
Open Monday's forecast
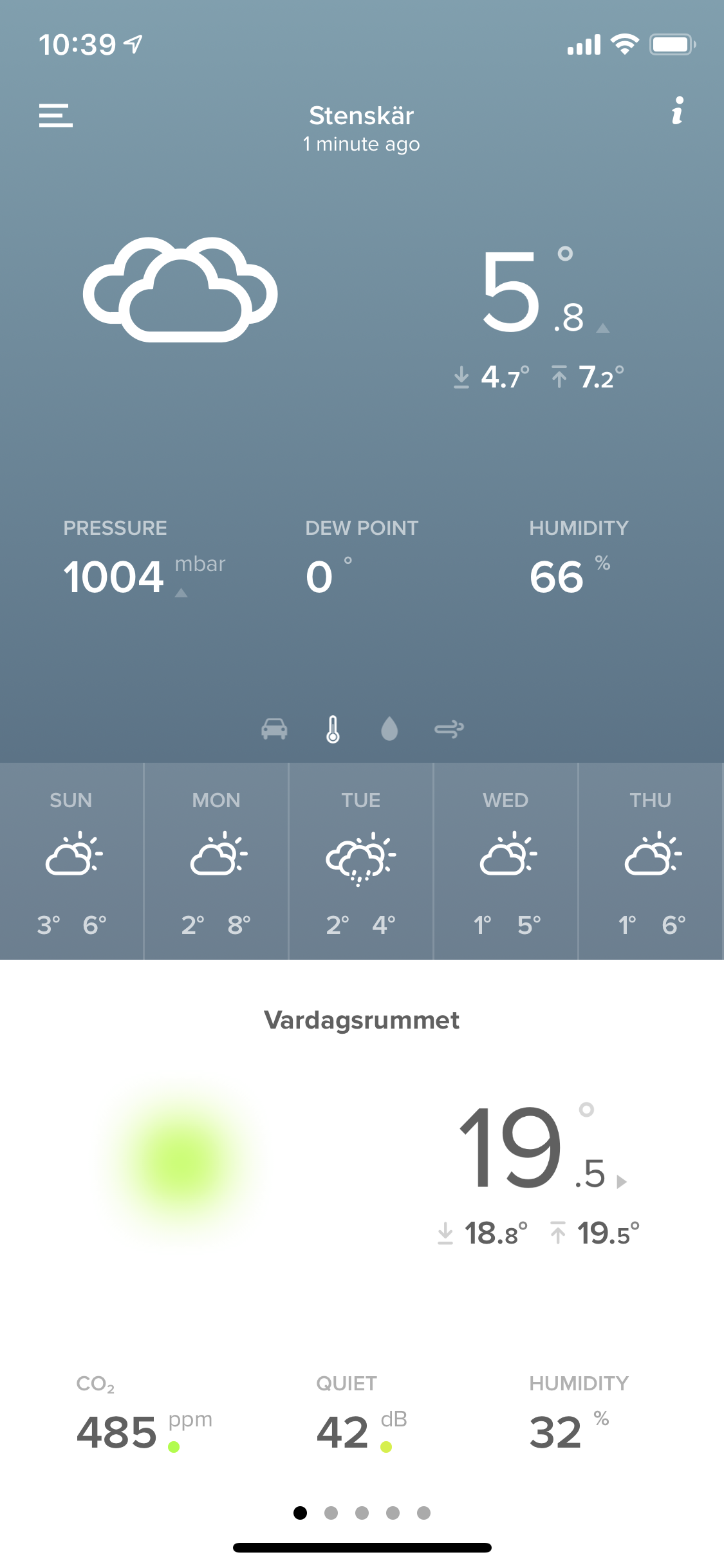pos(216,861)
